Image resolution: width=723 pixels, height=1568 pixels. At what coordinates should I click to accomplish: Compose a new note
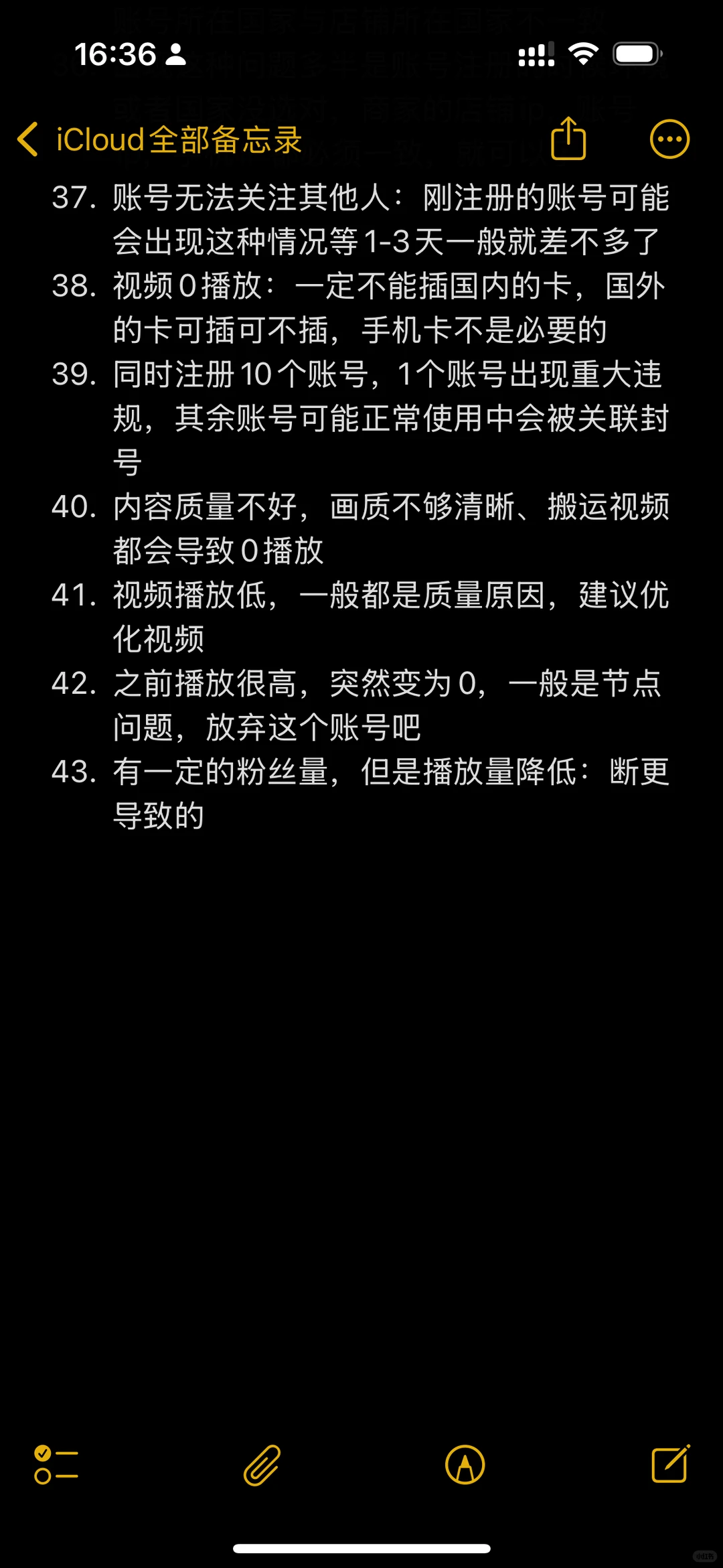[670, 1464]
